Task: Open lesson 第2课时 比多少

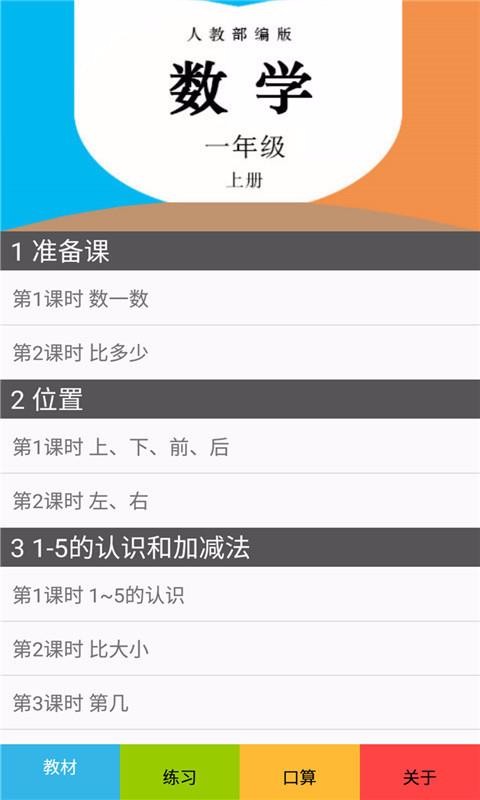Action: pos(240,352)
